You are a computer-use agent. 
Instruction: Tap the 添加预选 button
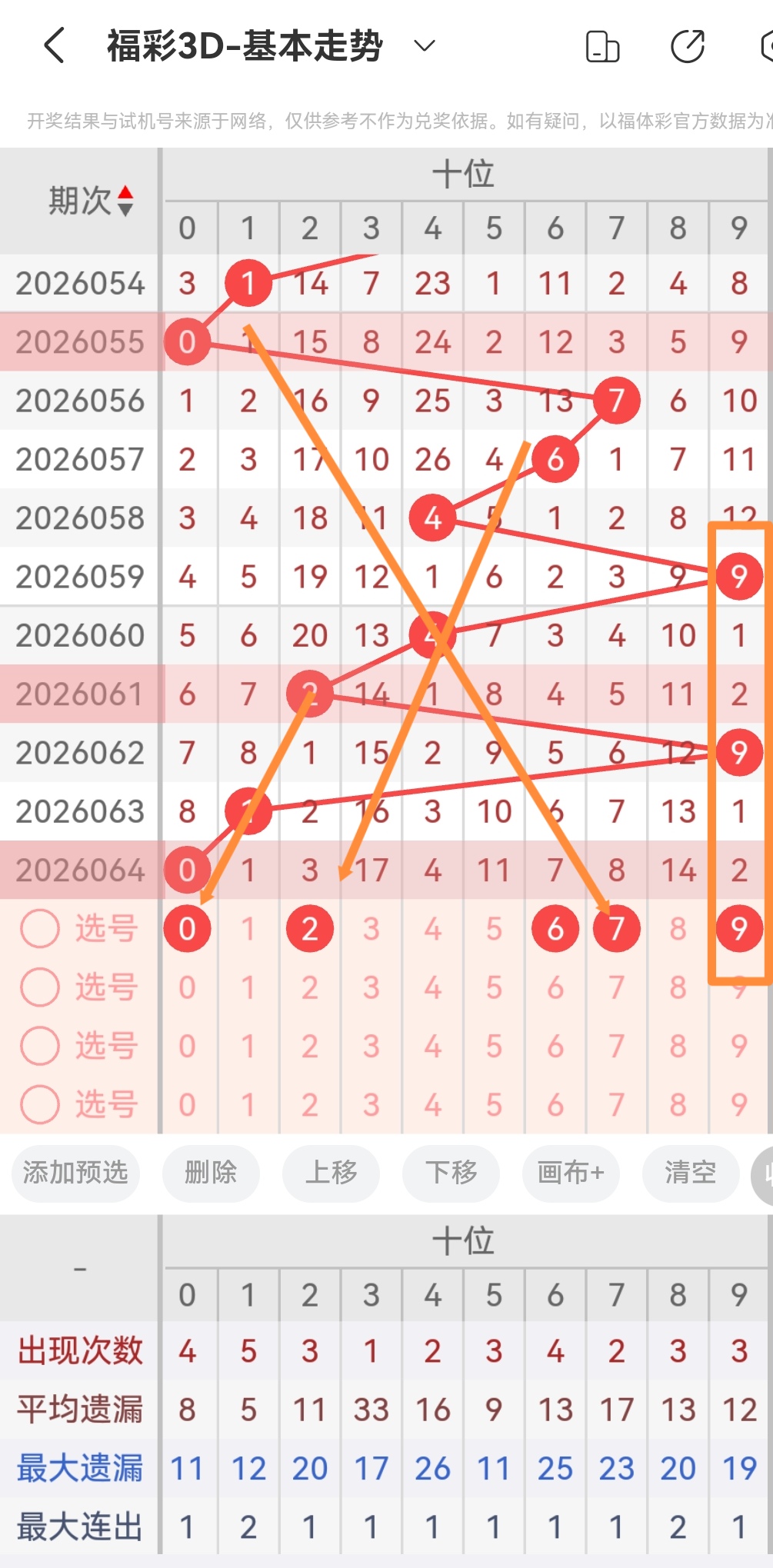point(75,1173)
